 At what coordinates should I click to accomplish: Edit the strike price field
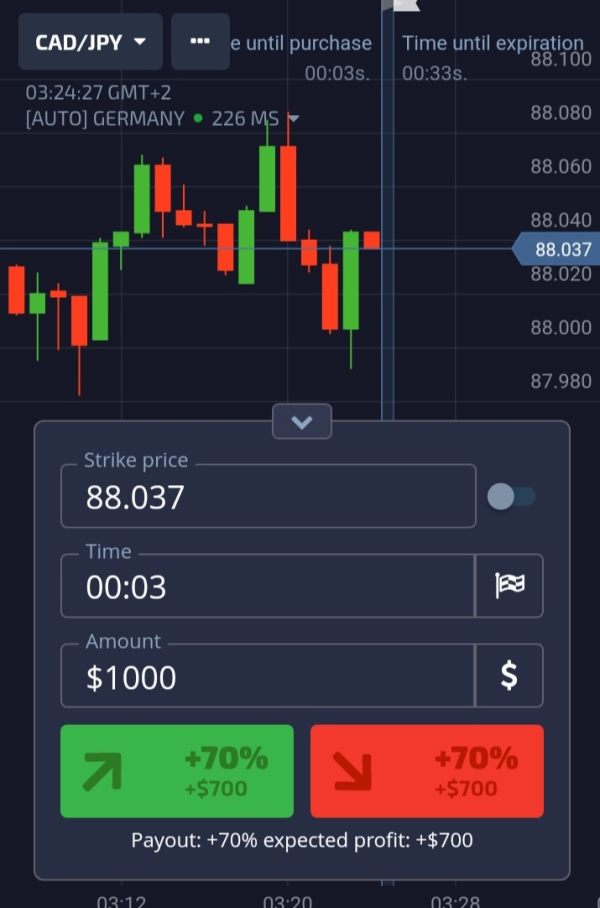coord(267,497)
